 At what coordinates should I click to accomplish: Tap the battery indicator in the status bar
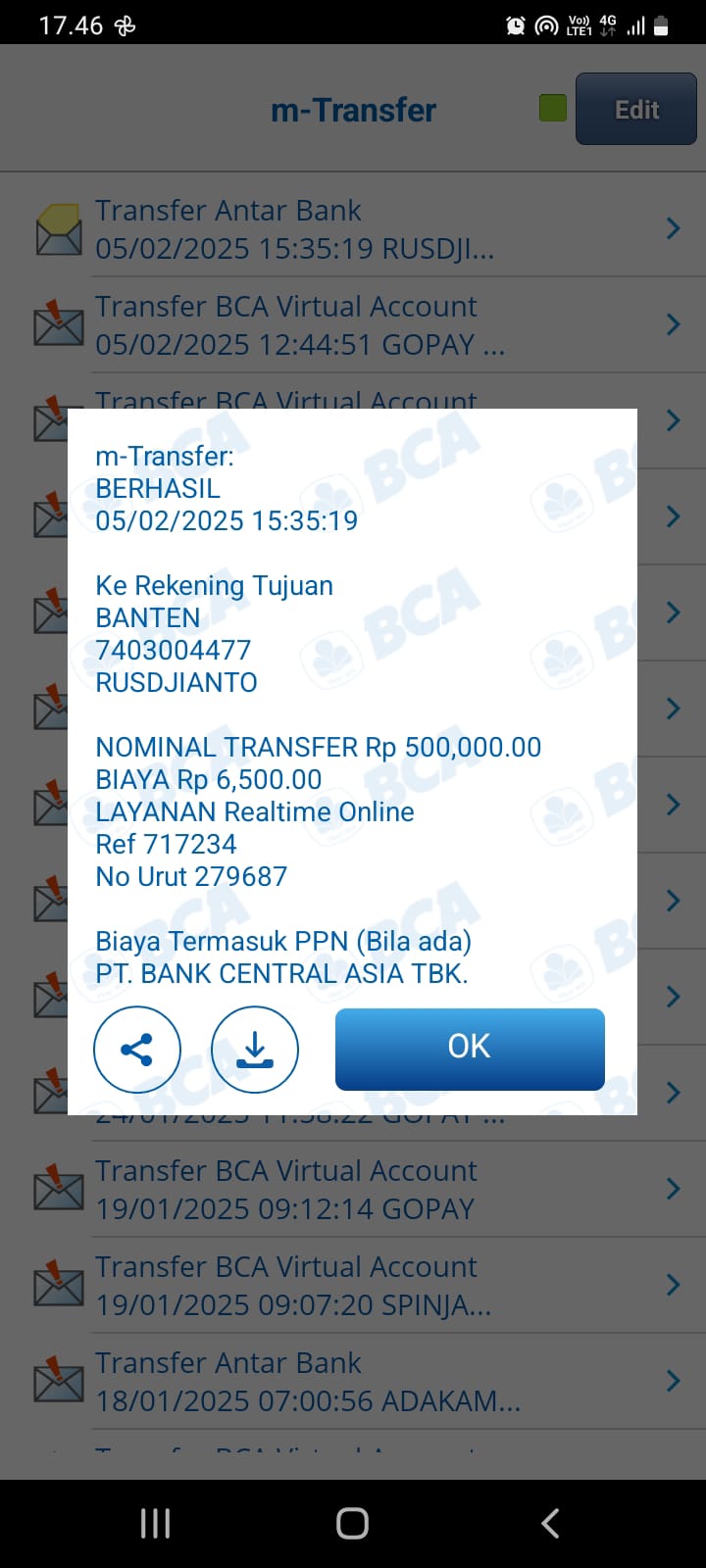point(658,24)
